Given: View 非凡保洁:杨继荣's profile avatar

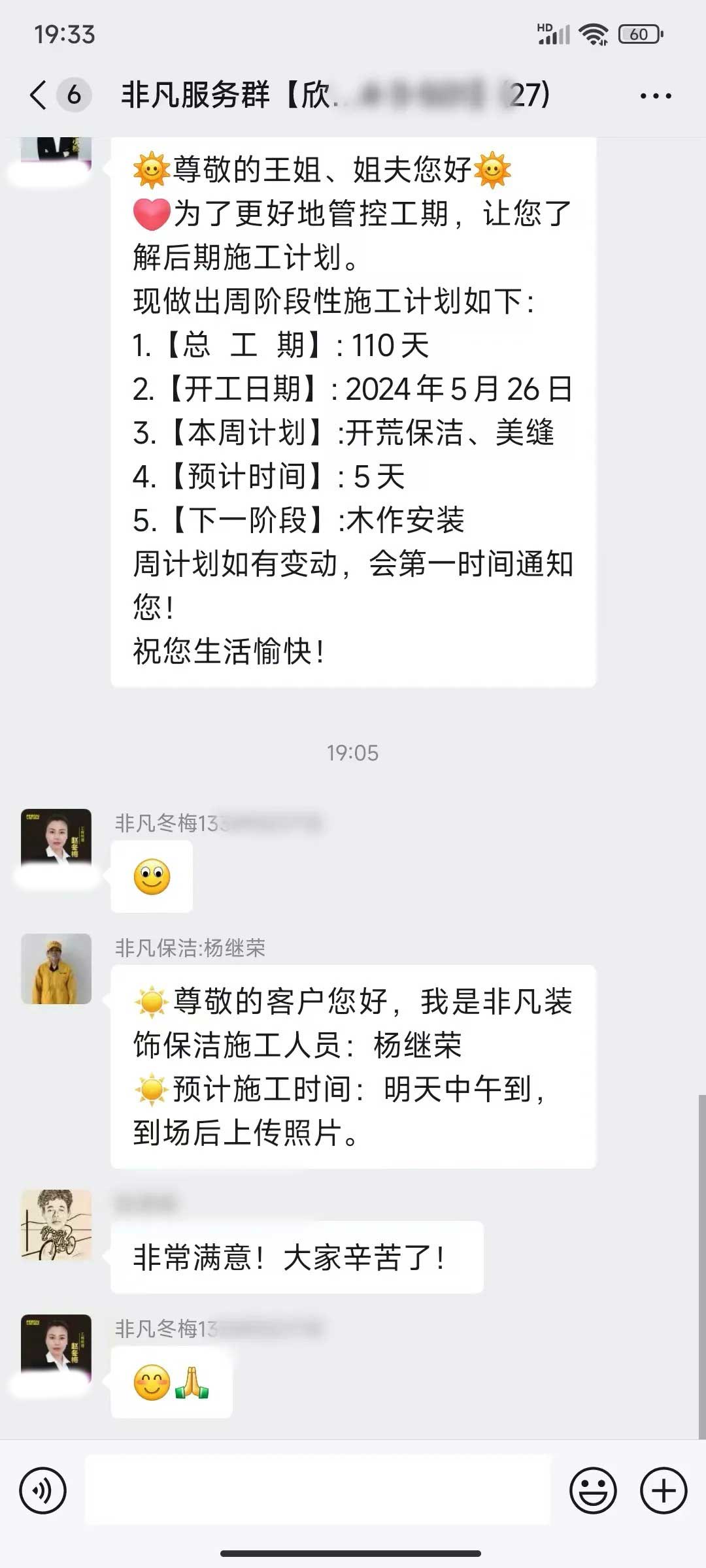Looking at the screenshot, I should click(56, 969).
